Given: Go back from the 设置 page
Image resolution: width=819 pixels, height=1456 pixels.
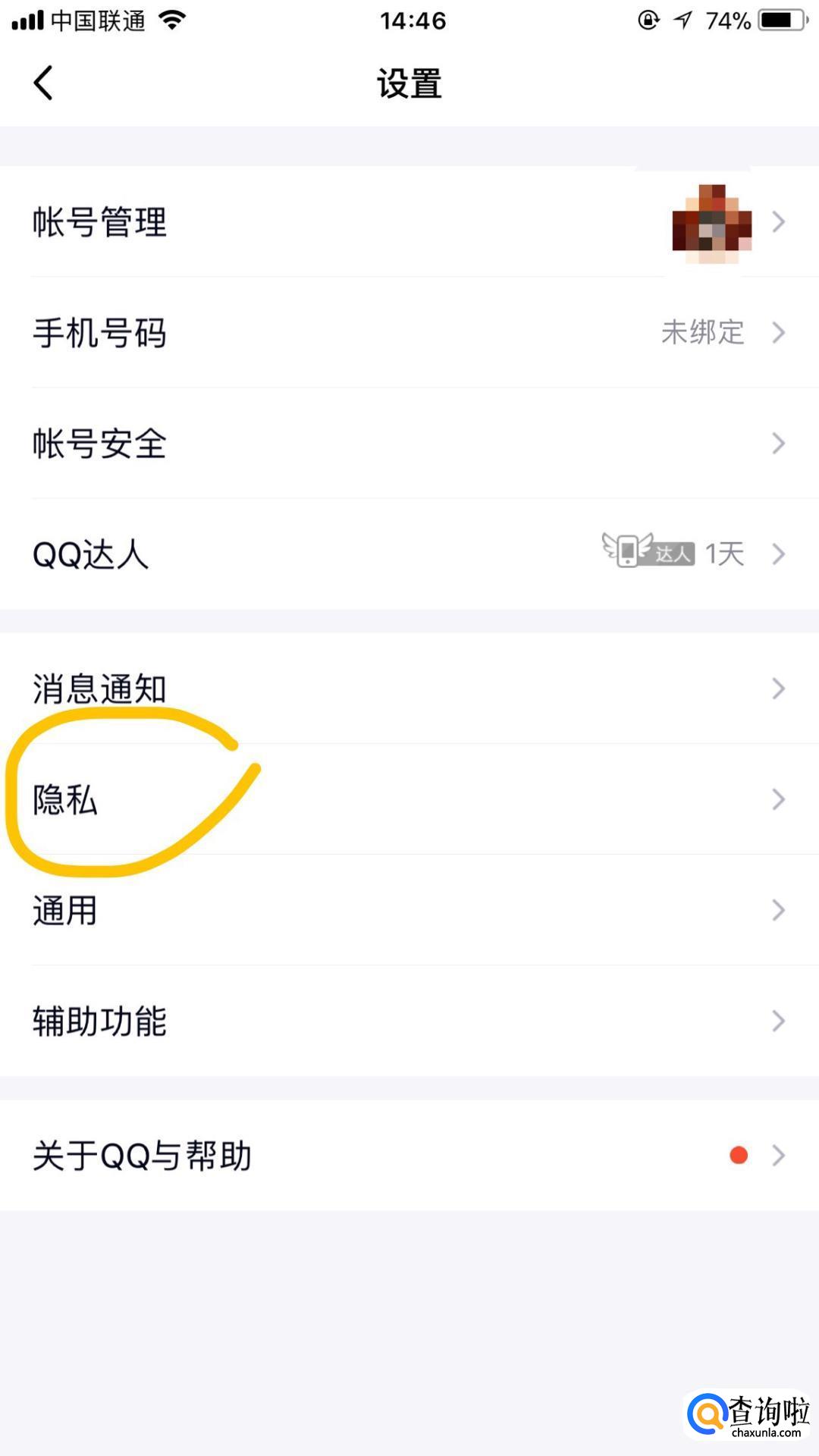Looking at the screenshot, I should [x=44, y=83].
